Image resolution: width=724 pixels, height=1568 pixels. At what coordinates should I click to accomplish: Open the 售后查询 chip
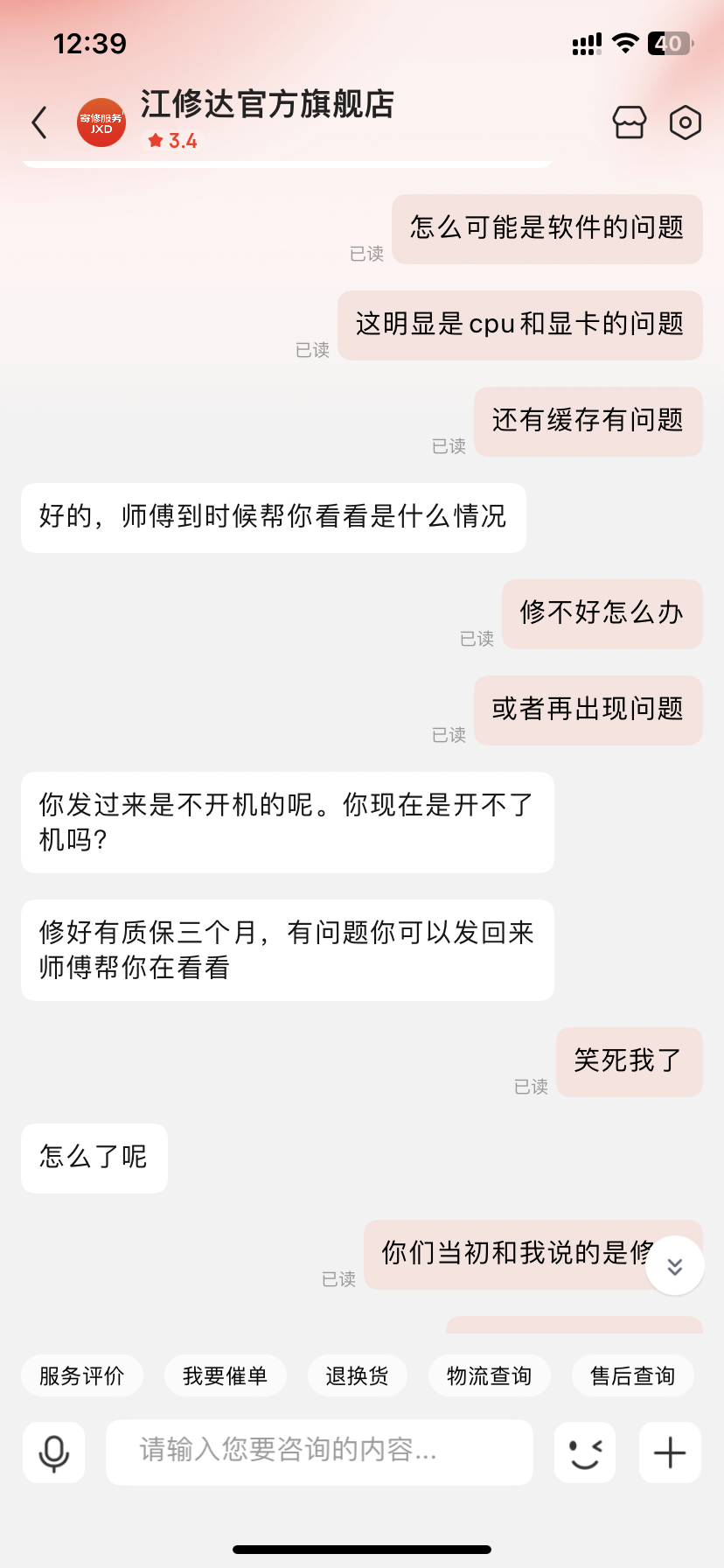pos(633,1376)
